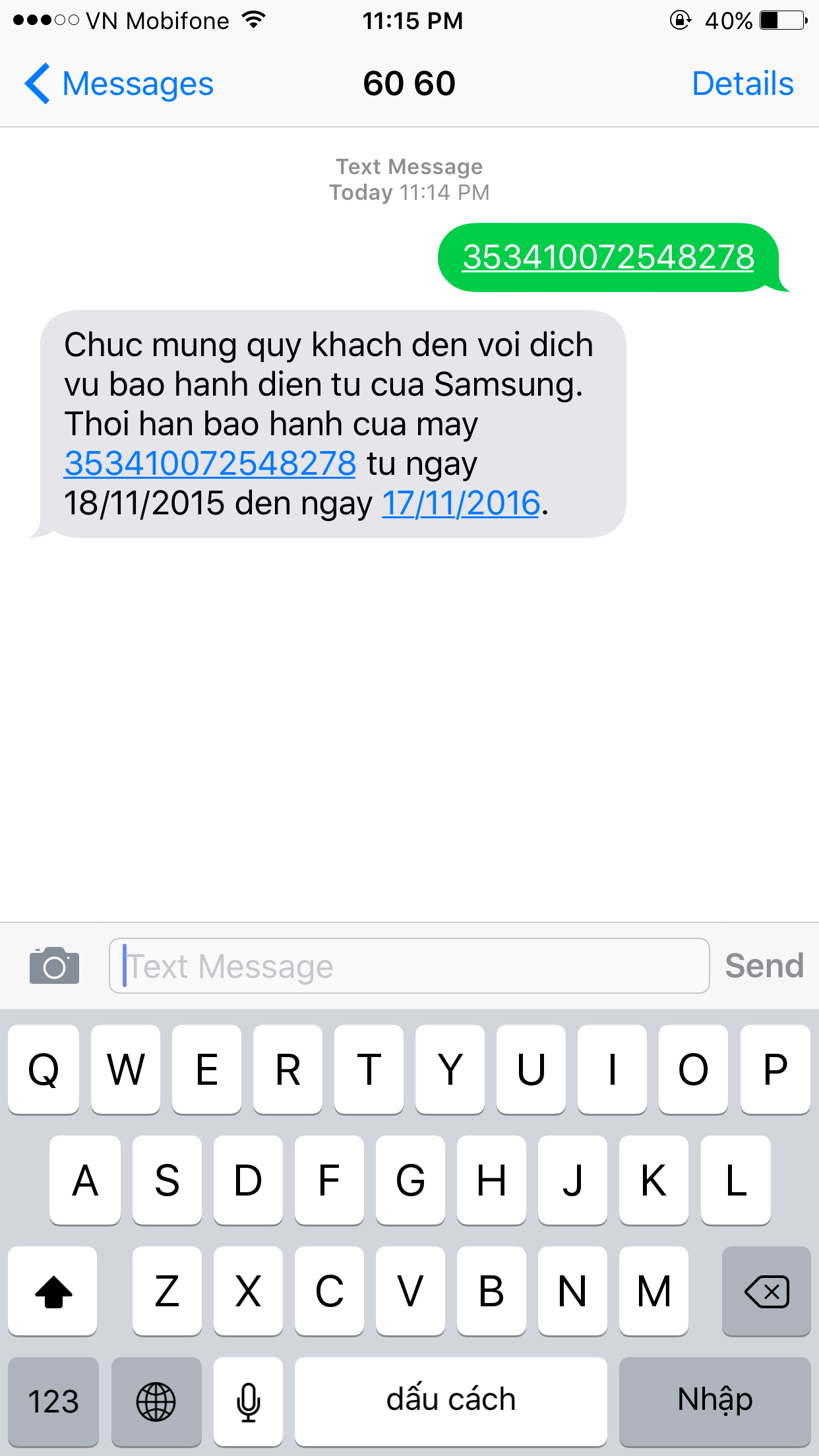Viewport: 819px width, 1456px height.
Task: Insert a space with the dấu cách key
Action: tap(450, 1401)
